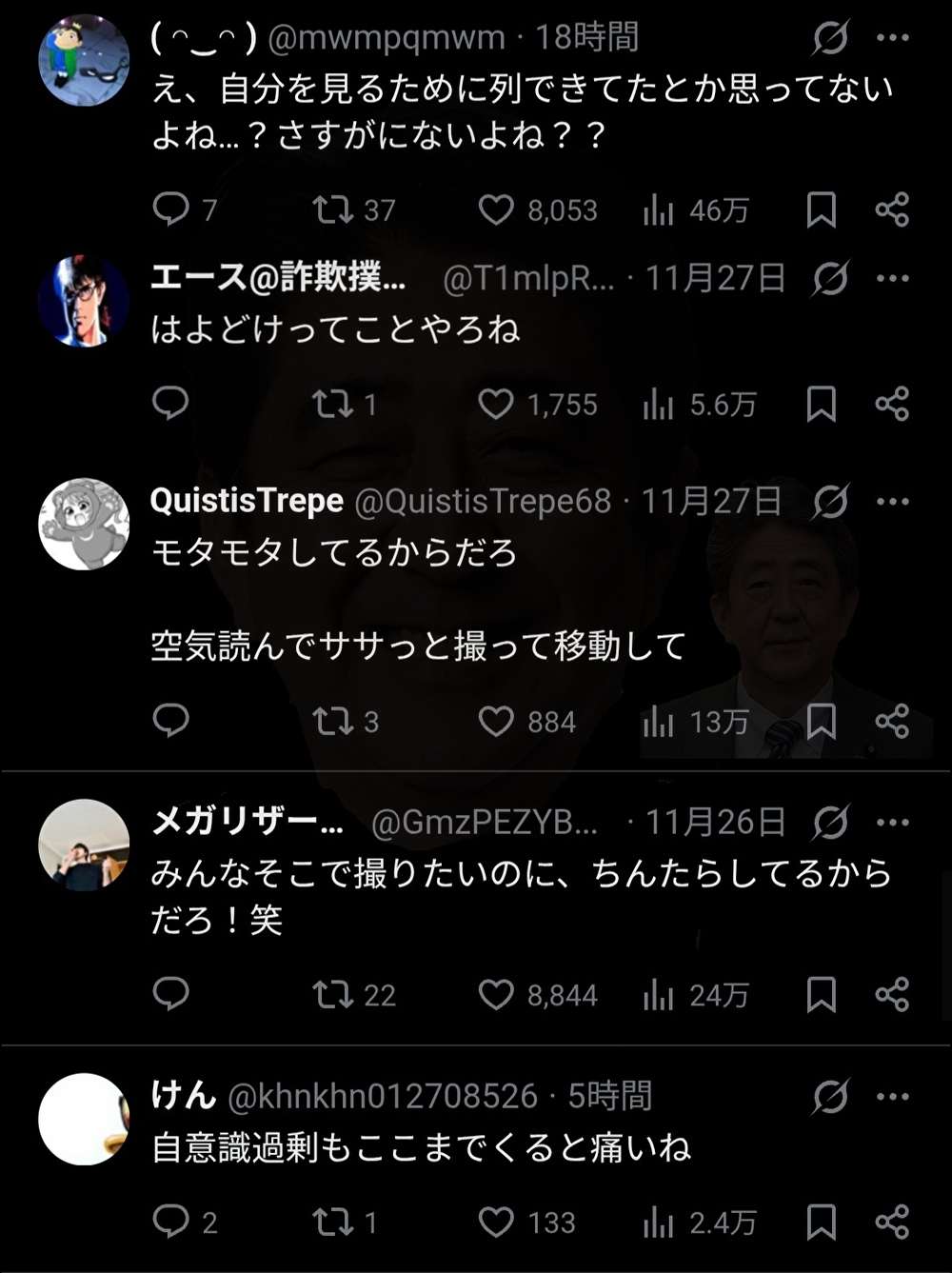Tap the Grok icon on QuistisTrepe's reply
The height and width of the screenshot is (1273, 952).
click(x=830, y=501)
